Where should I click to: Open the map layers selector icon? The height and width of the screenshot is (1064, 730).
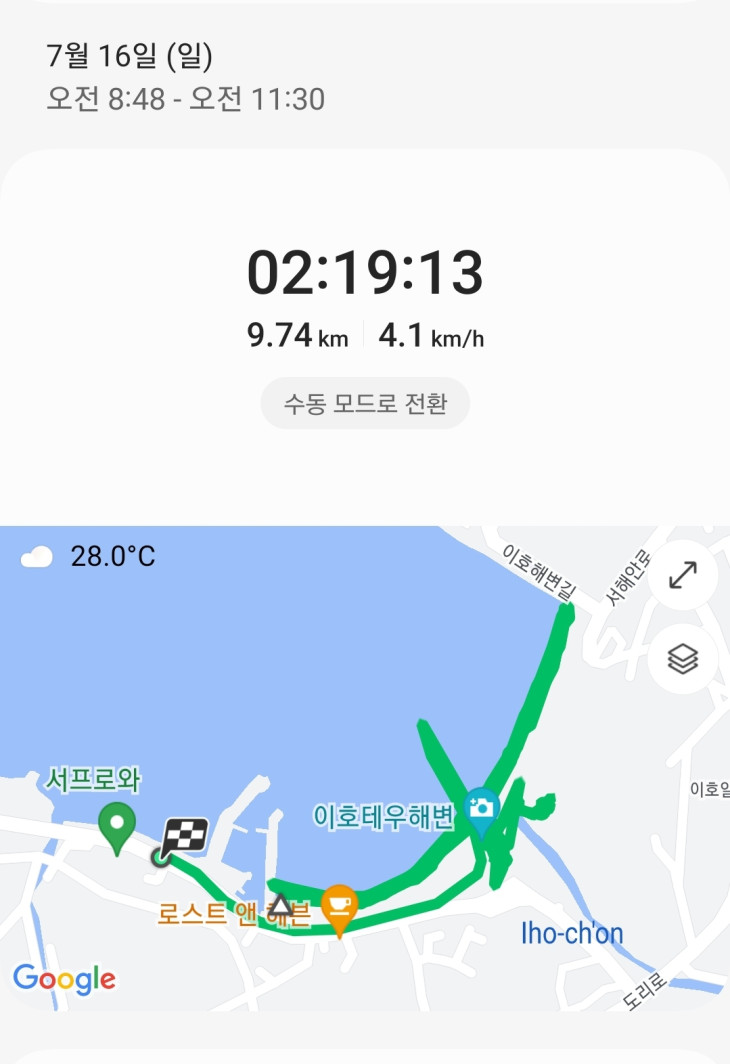click(x=684, y=660)
